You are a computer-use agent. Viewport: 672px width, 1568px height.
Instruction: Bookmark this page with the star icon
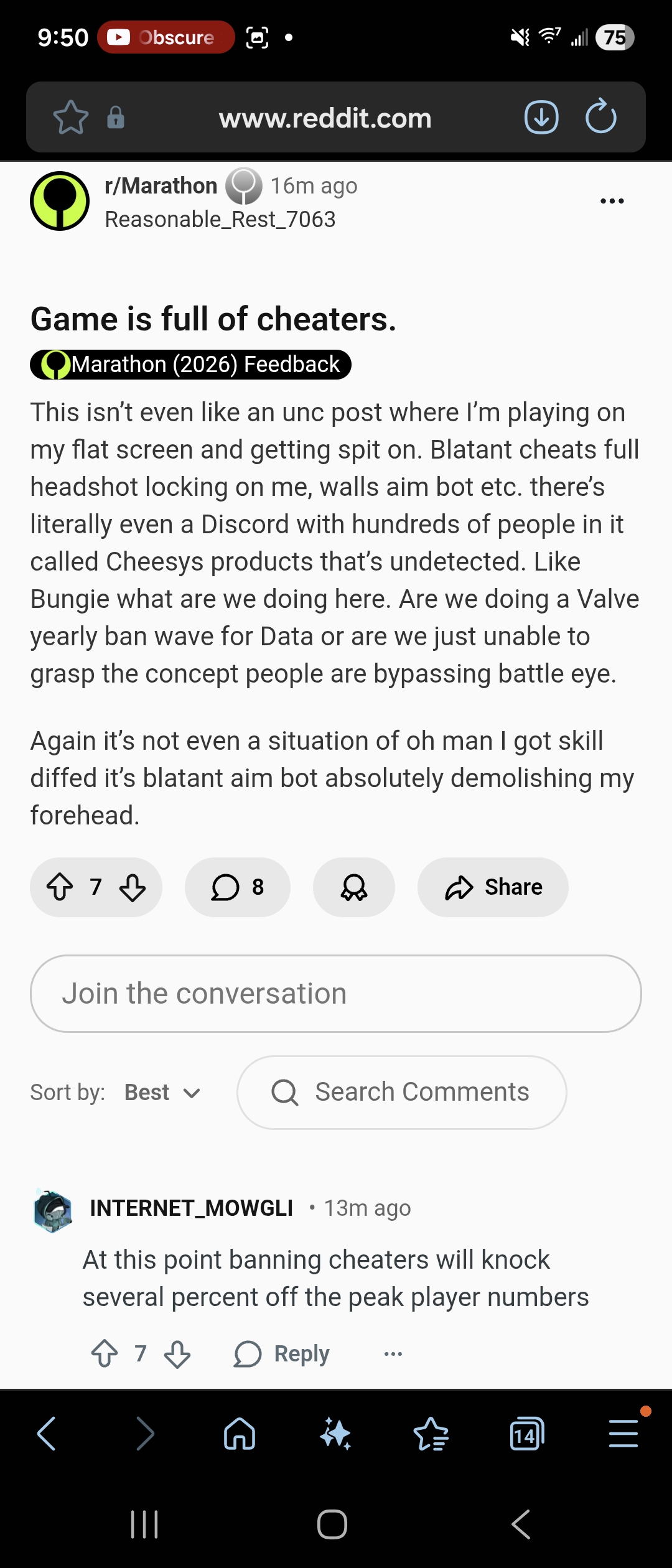pos(70,118)
